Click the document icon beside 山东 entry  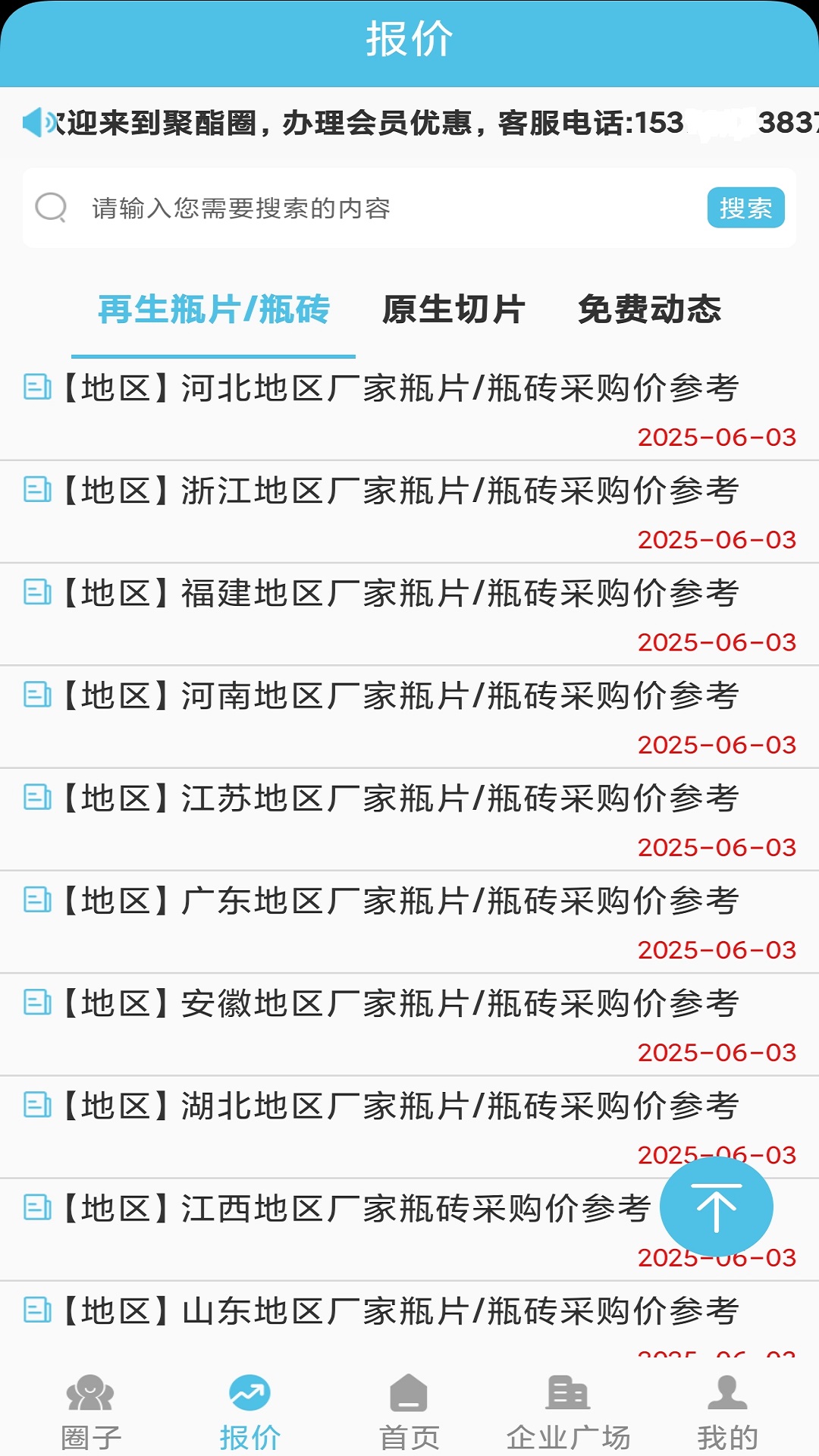pos(36,1309)
